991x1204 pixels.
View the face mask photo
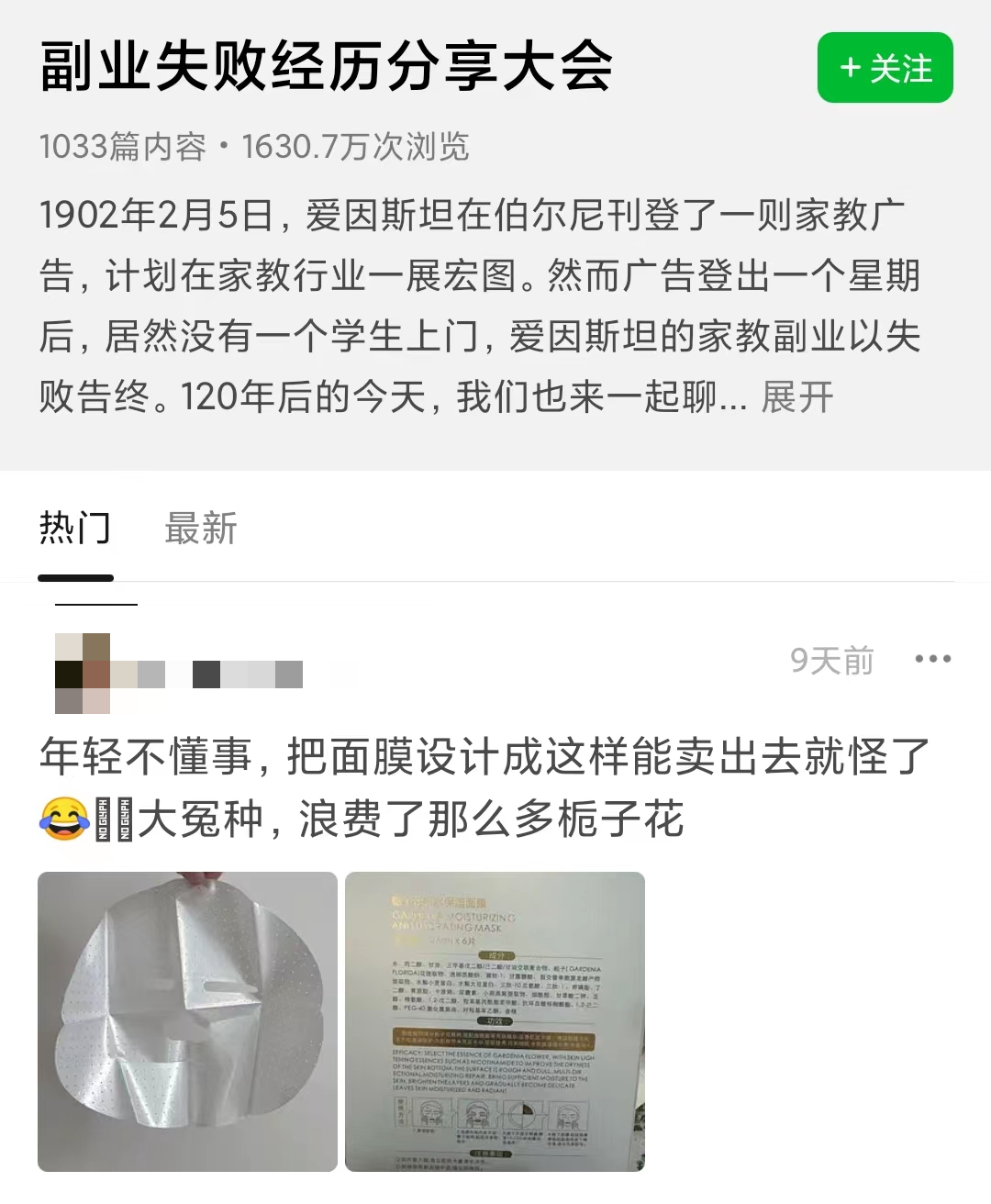click(x=187, y=1021)
